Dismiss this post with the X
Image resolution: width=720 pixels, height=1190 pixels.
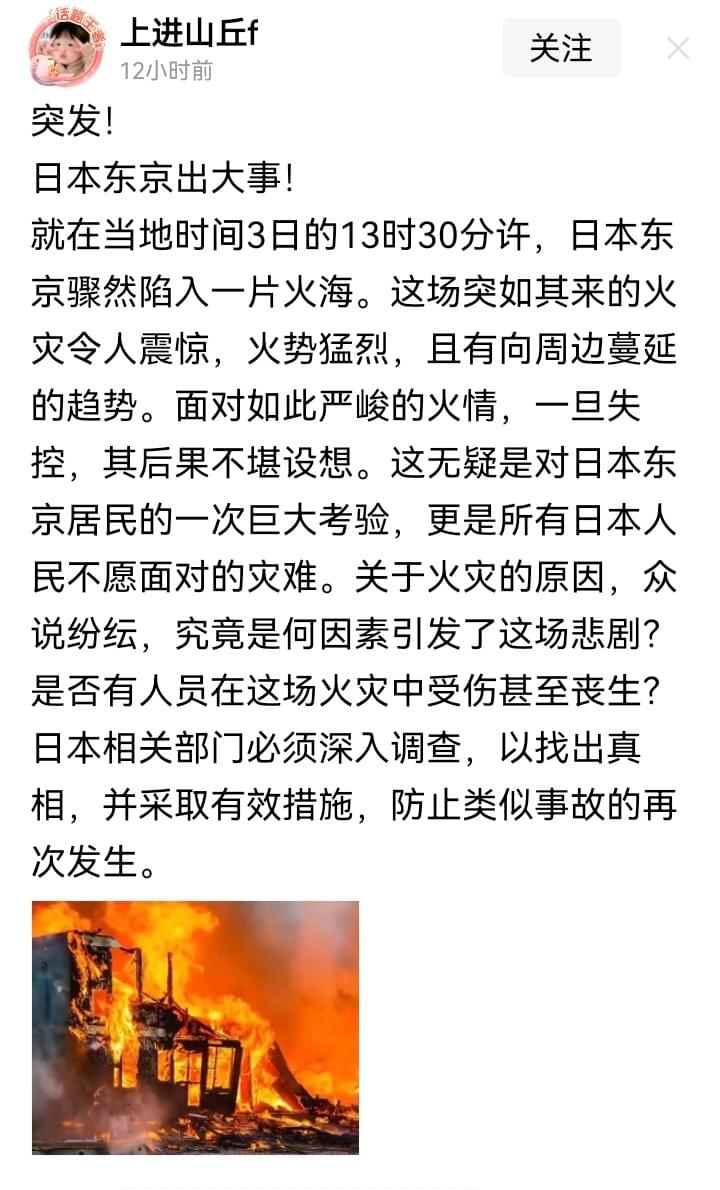[x=678, y=48]
